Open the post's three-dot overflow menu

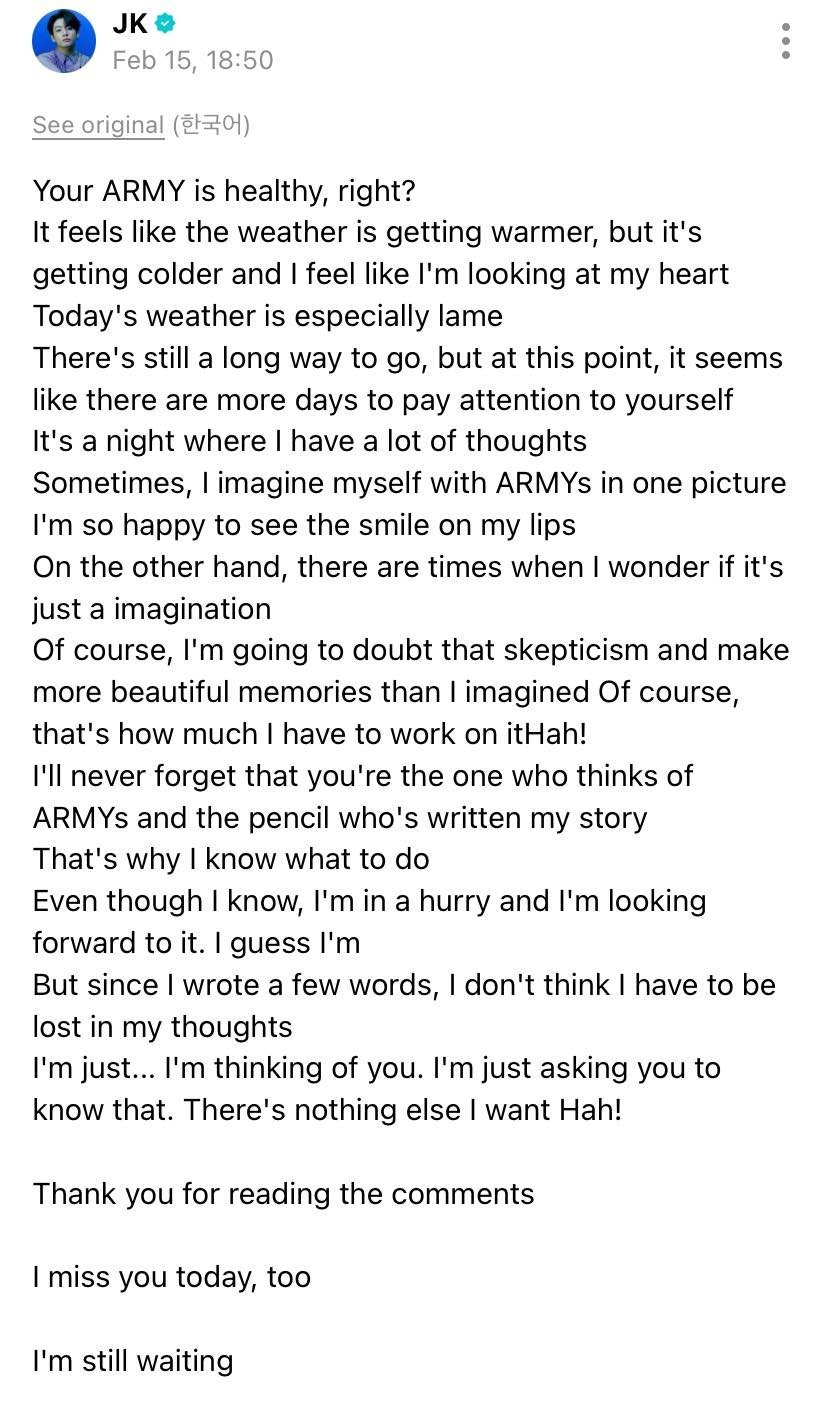[786, 41]
